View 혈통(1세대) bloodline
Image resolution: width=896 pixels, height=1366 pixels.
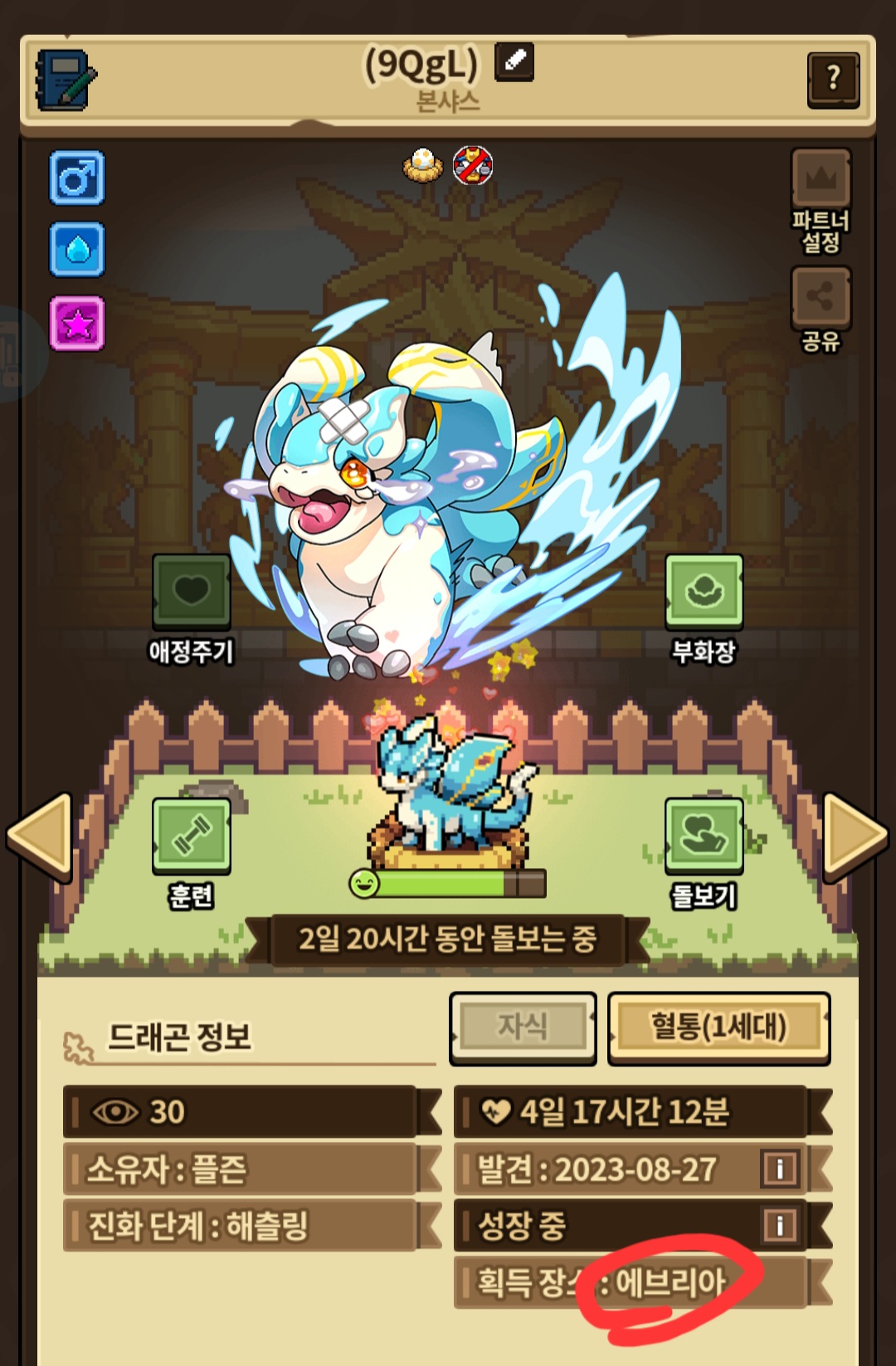tap(718, 1027)
